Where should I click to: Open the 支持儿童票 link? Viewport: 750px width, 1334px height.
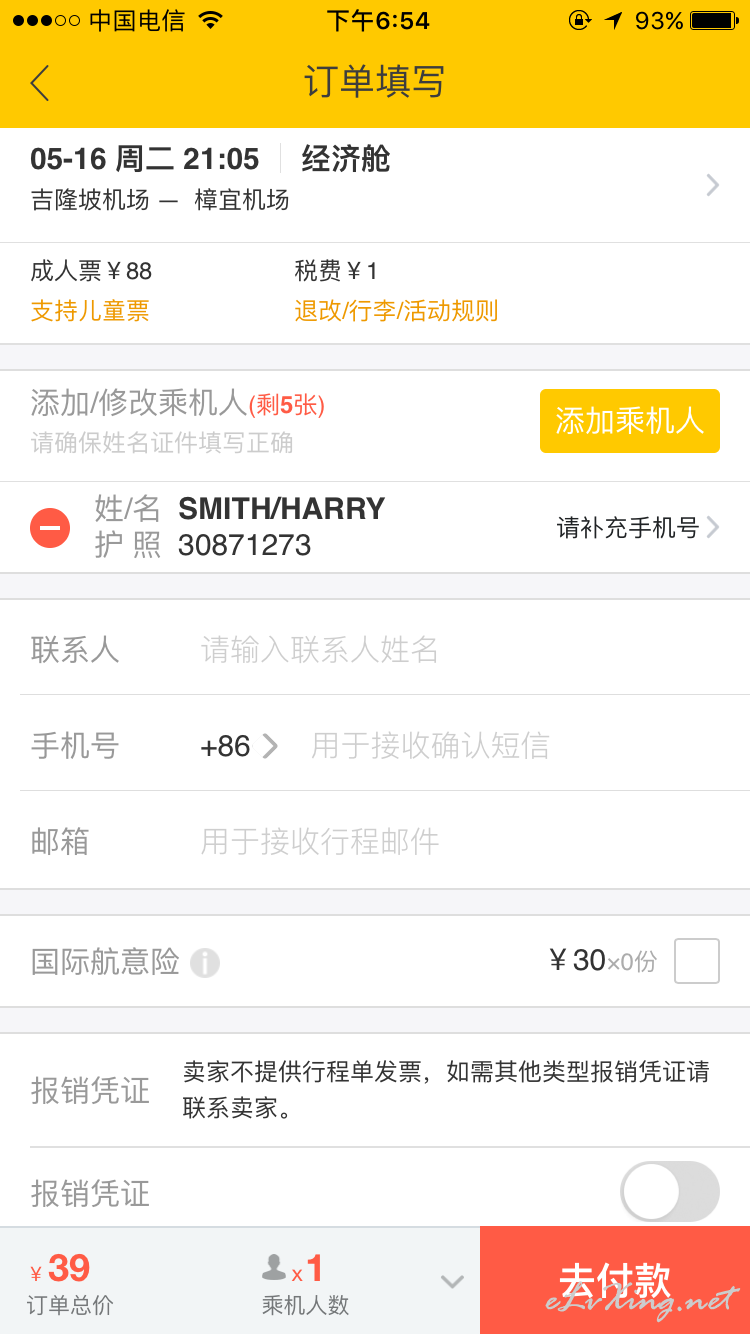tap(90, 311)
